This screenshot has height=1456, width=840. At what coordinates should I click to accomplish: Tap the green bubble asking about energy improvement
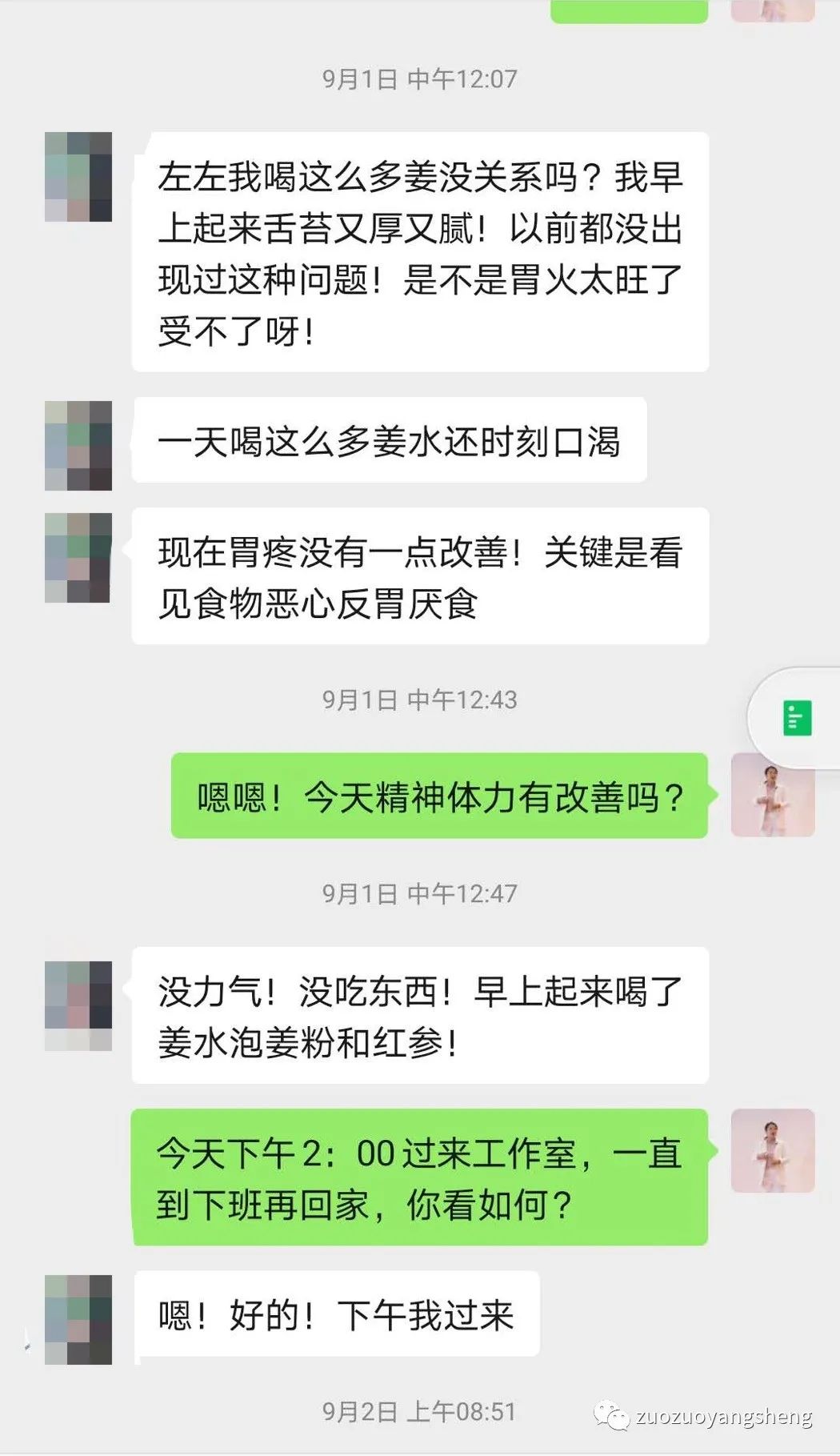440,796
